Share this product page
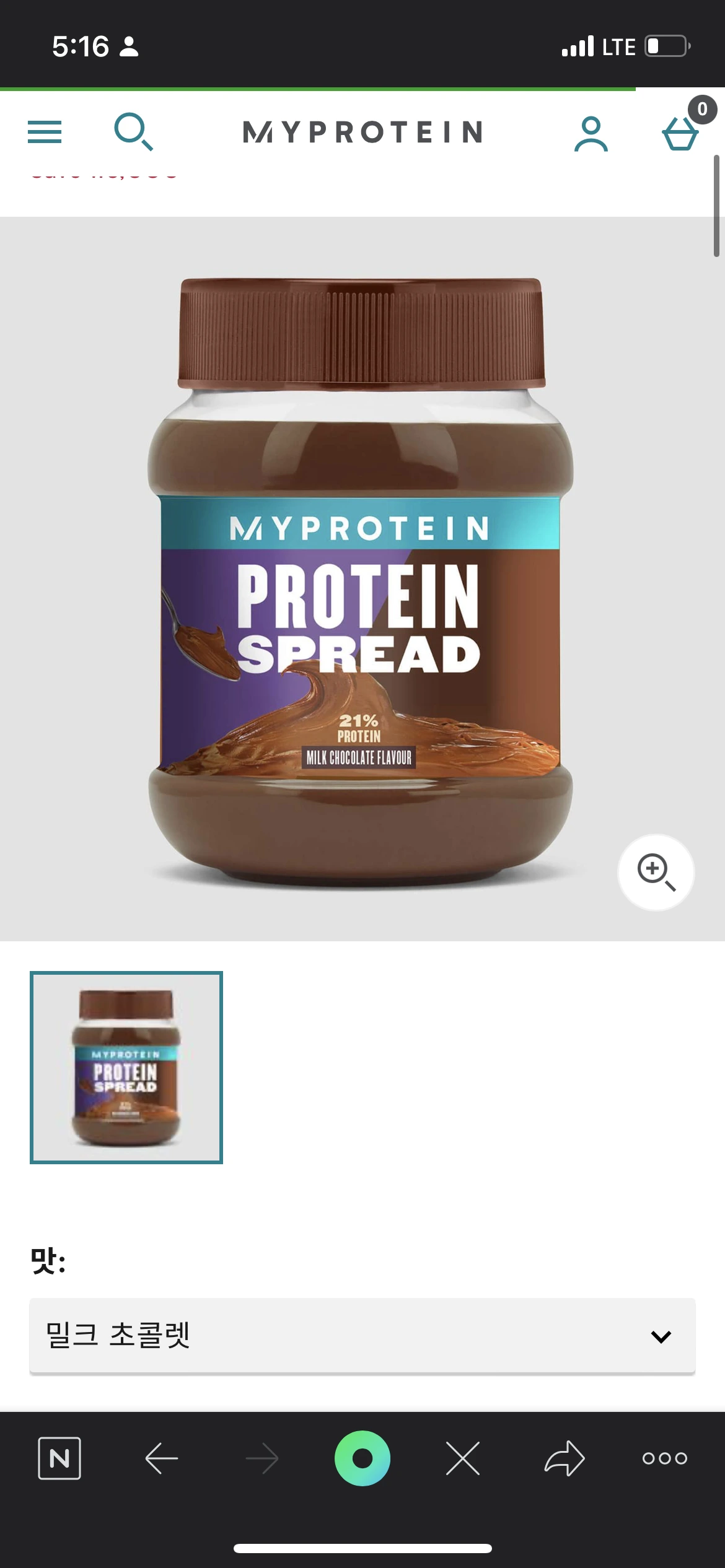Screen dimensions: 725x1568 coord(564,1458)
